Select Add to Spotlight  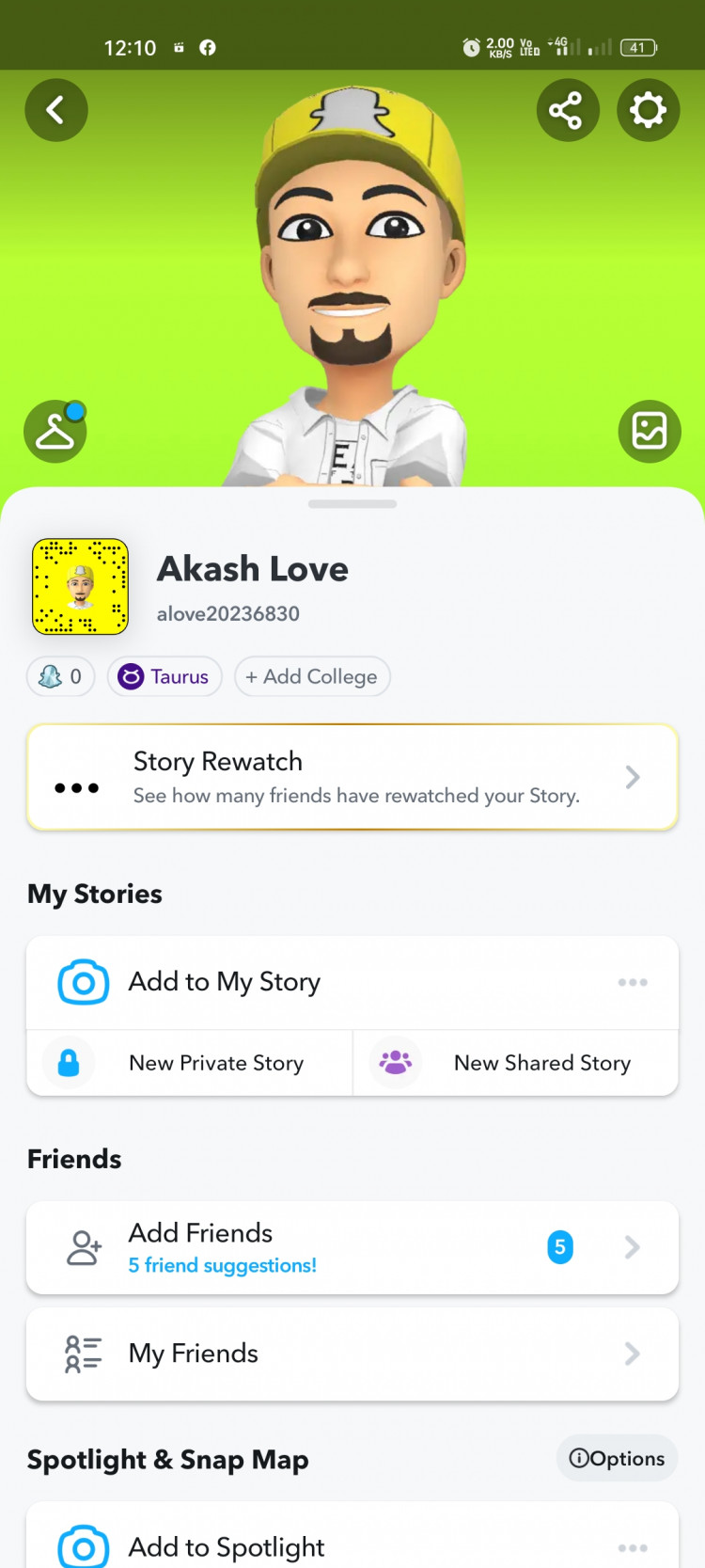click(226, 1546)
